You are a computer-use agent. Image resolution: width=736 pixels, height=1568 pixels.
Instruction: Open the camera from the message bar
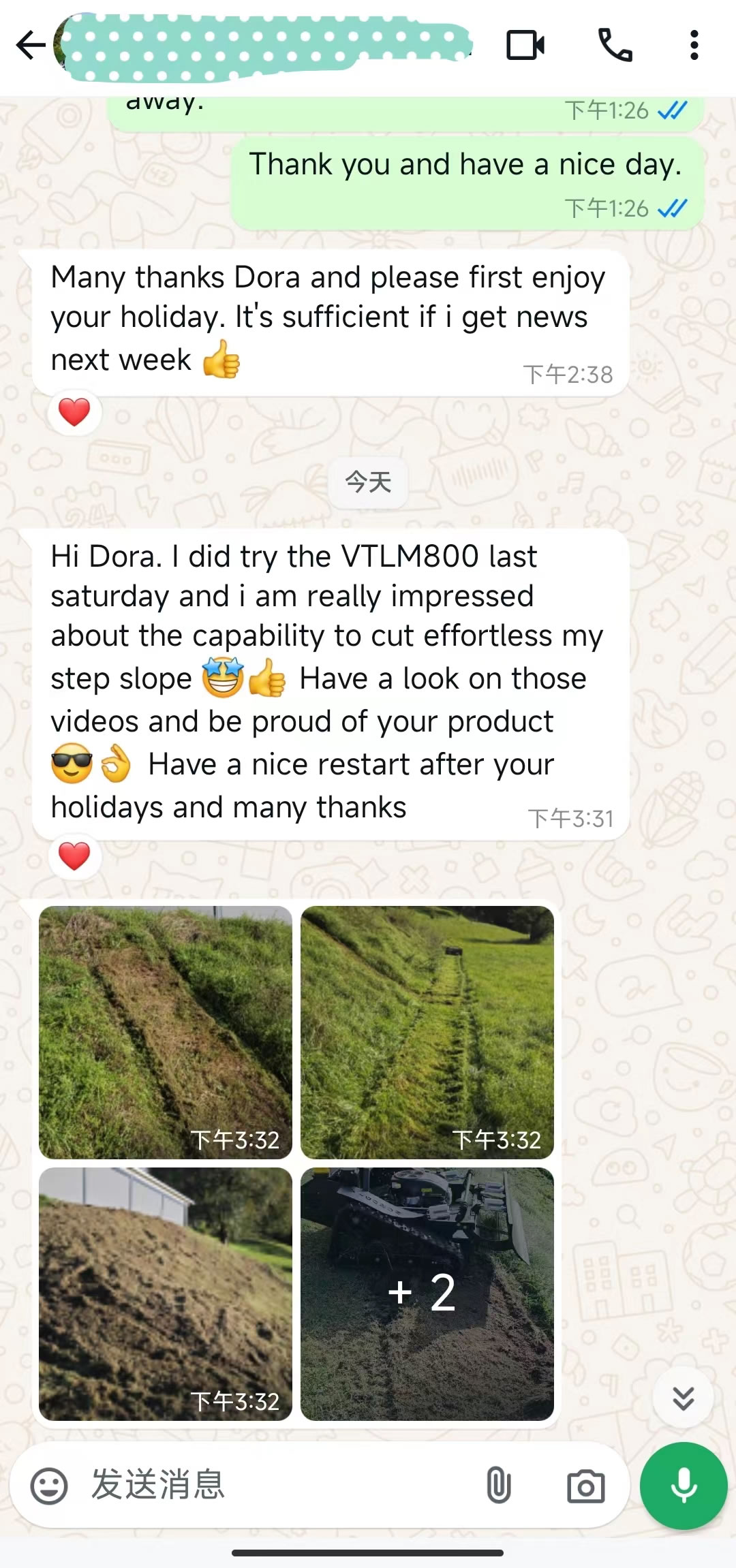(x=585, y=1486)
